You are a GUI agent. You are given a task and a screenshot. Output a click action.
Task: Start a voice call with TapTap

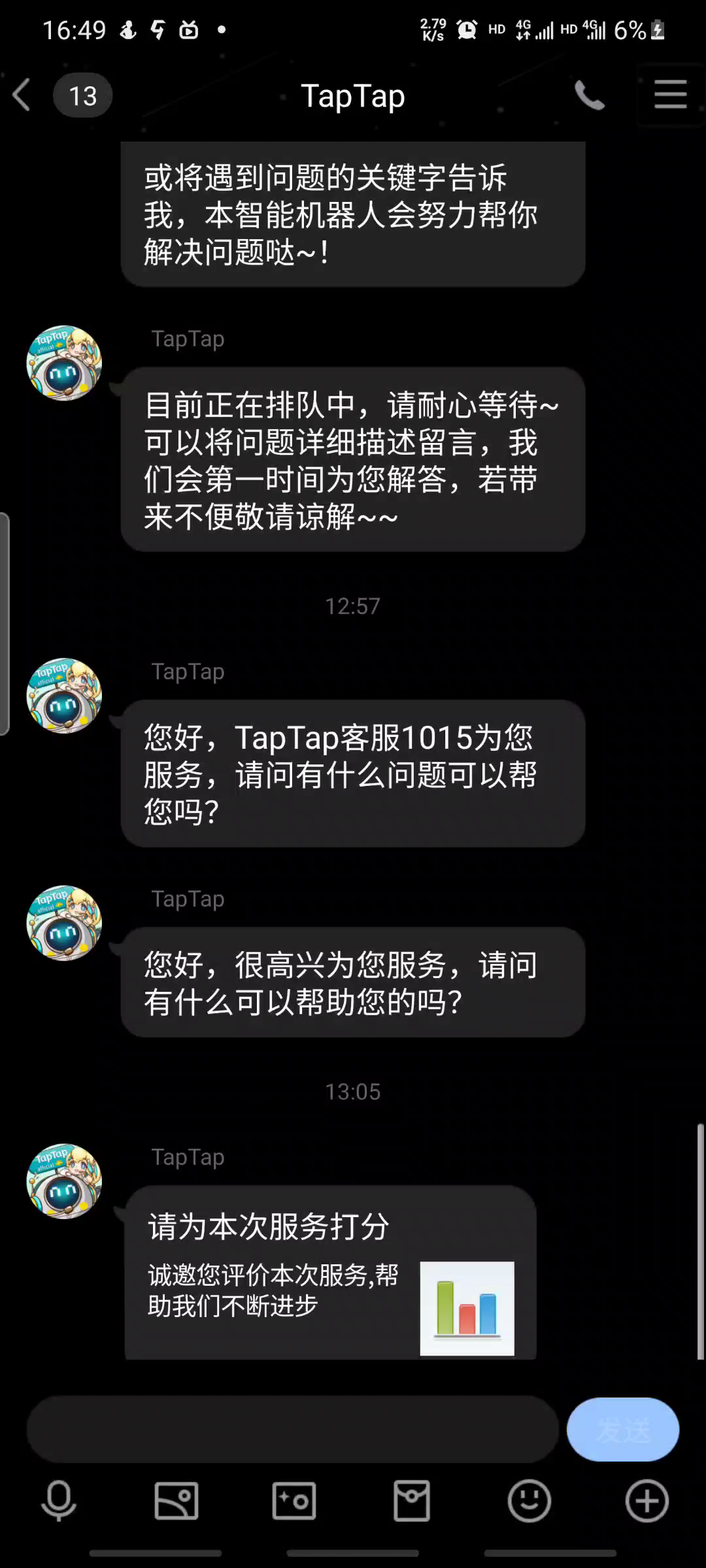[589, 95]
